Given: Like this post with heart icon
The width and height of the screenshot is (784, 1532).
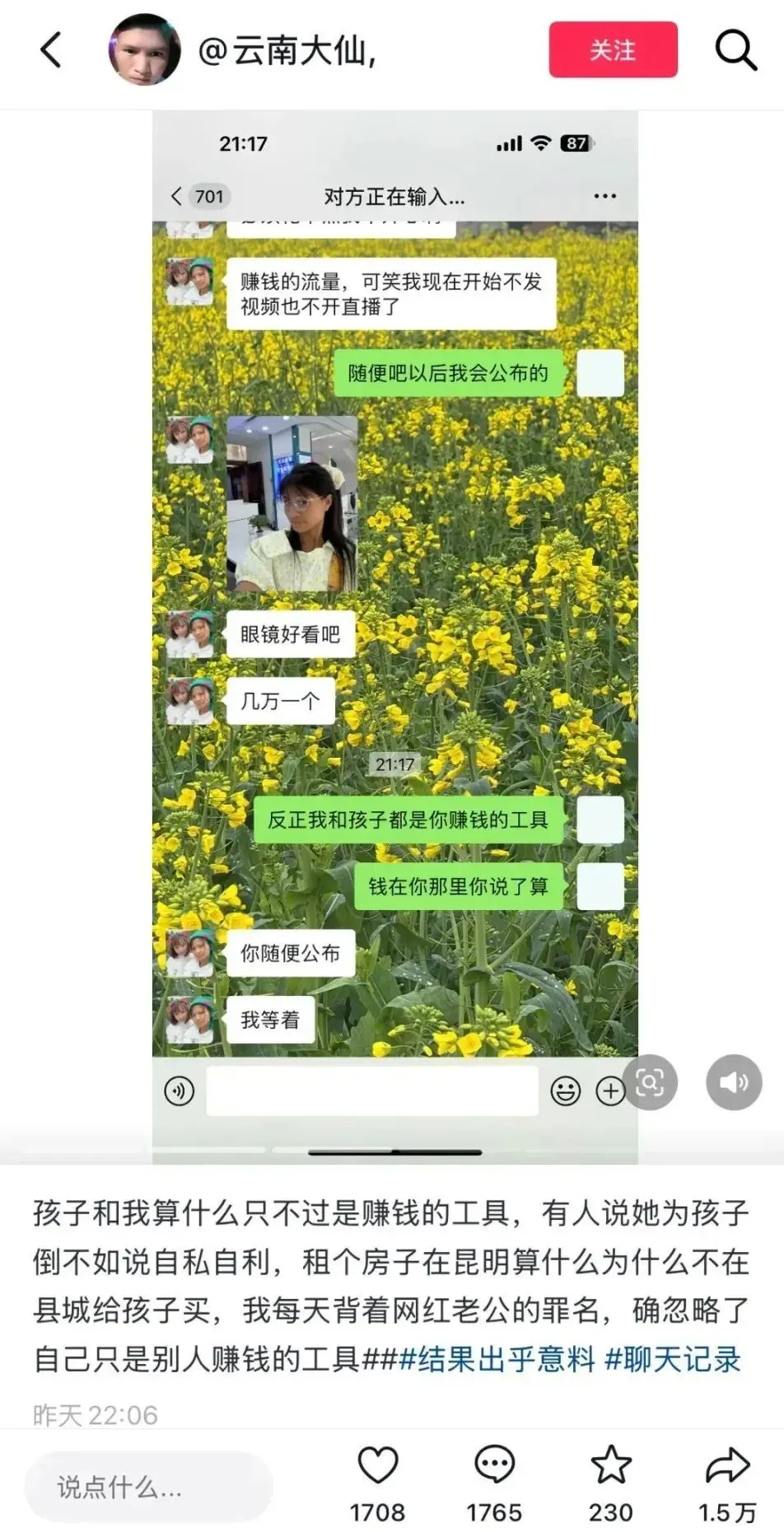Looking at the screenshot, I should point(378,1466).
